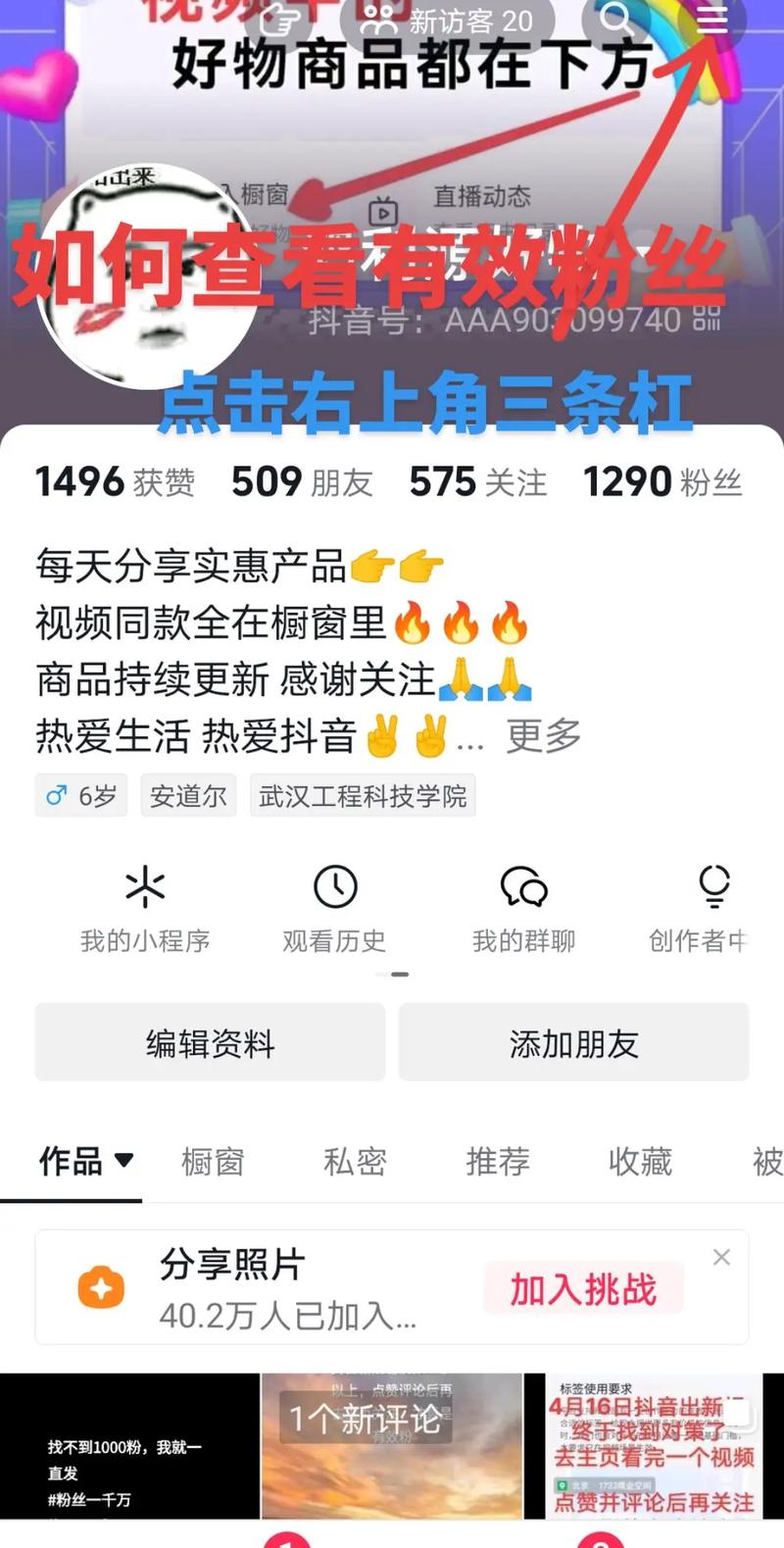Open the three-line menu at top right
Viewport: 784px width, 1548px height.
click(711, 20)
